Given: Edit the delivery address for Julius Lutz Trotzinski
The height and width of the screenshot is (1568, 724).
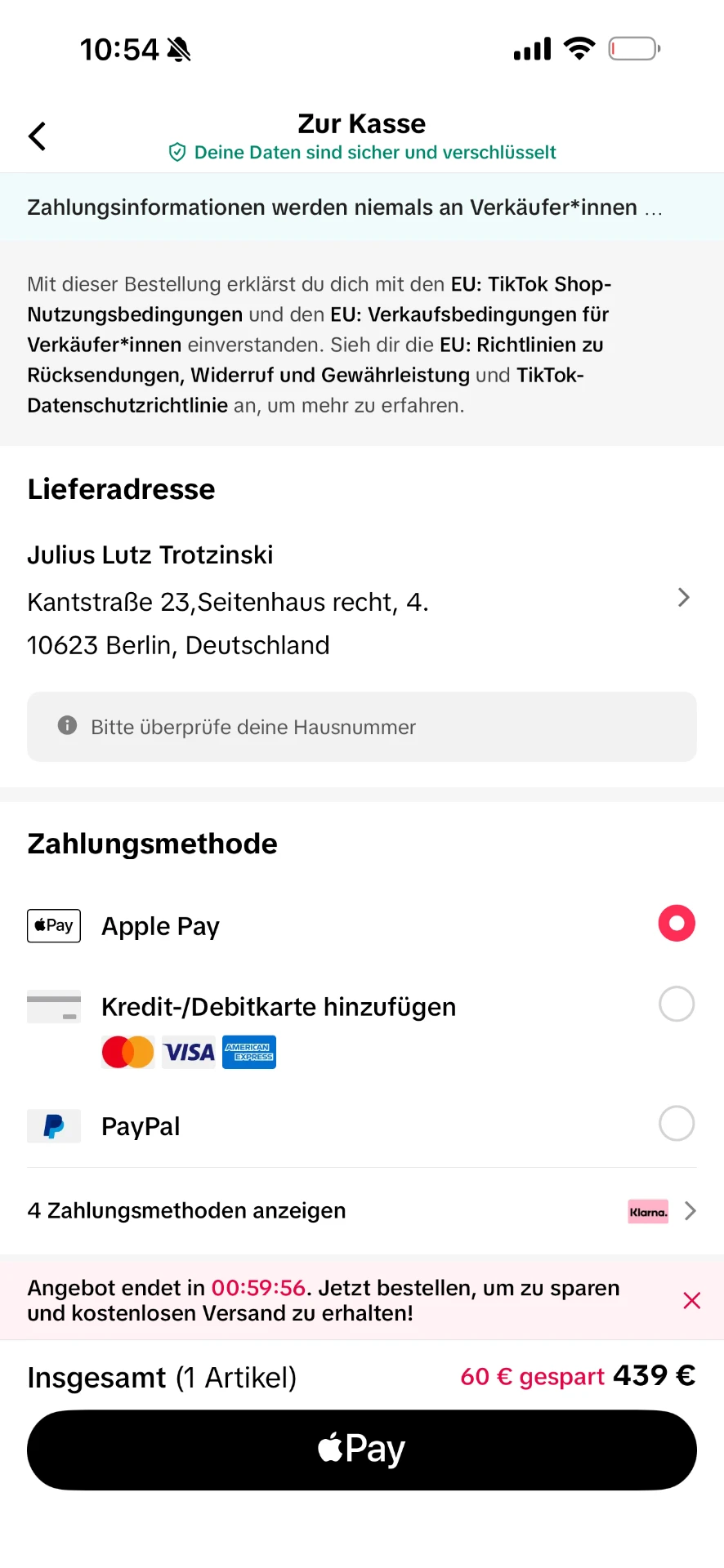Looking at the screenshot, I should 362,599.
